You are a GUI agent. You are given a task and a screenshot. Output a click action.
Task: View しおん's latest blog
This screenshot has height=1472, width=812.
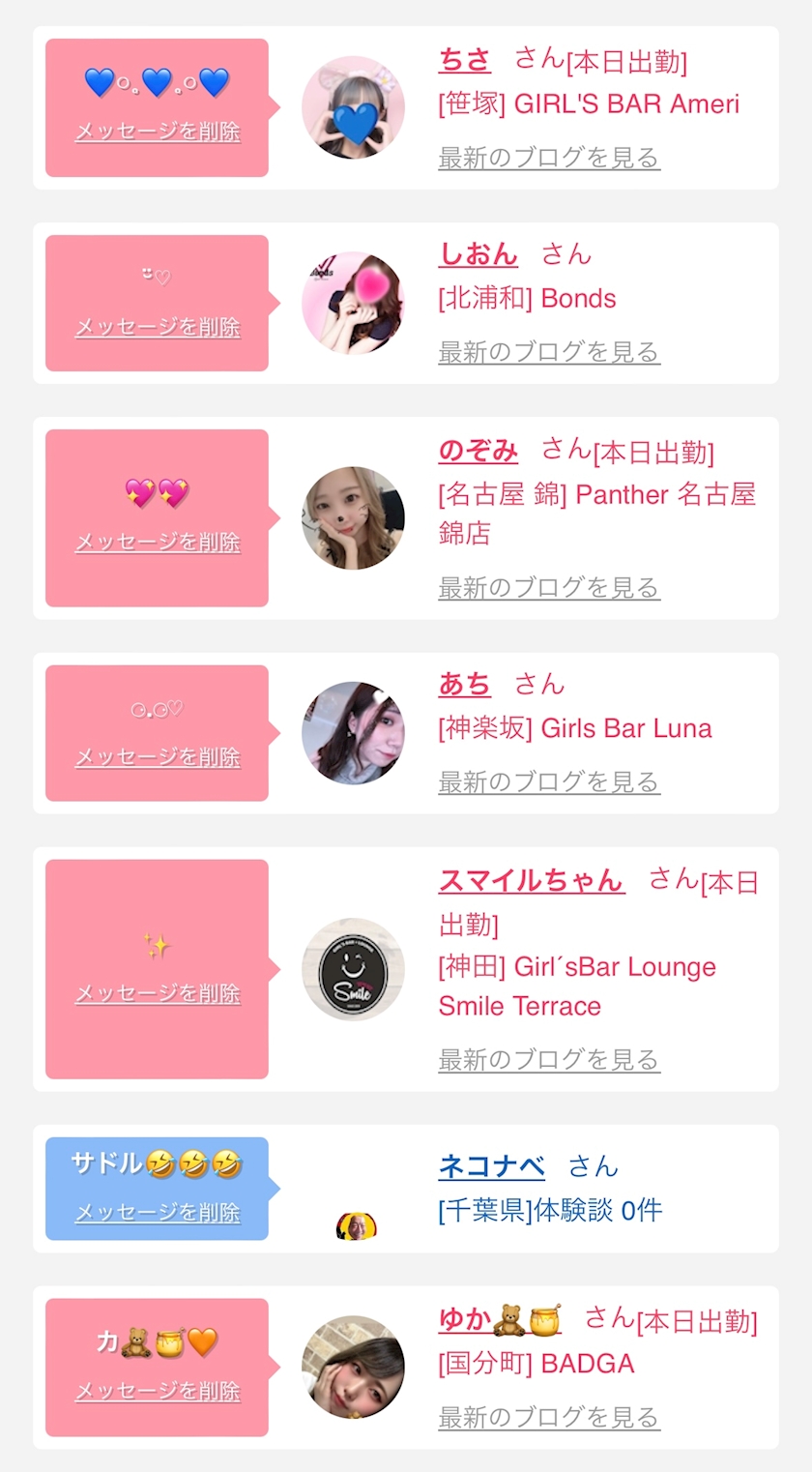549,352
